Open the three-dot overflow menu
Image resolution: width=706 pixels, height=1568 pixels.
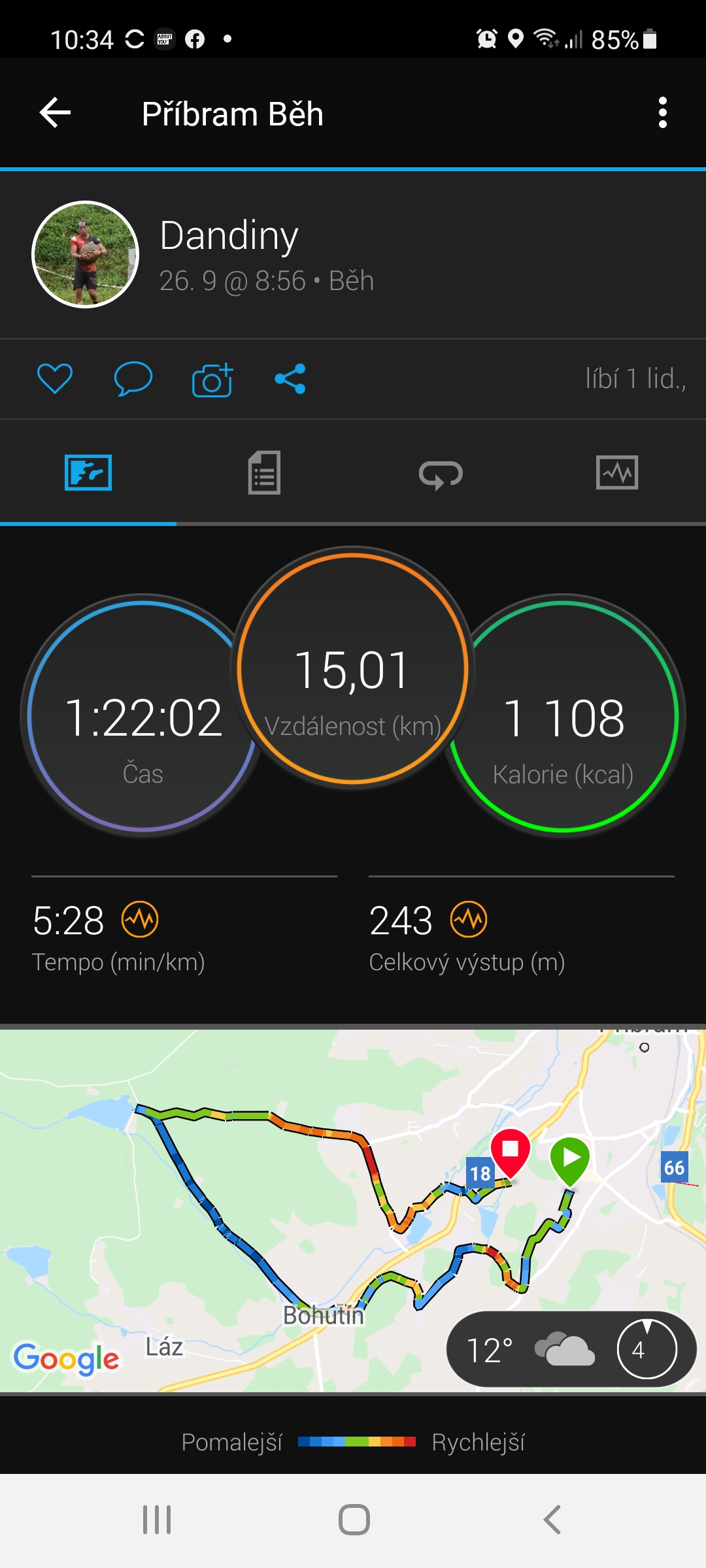click(x=662, y=113)
